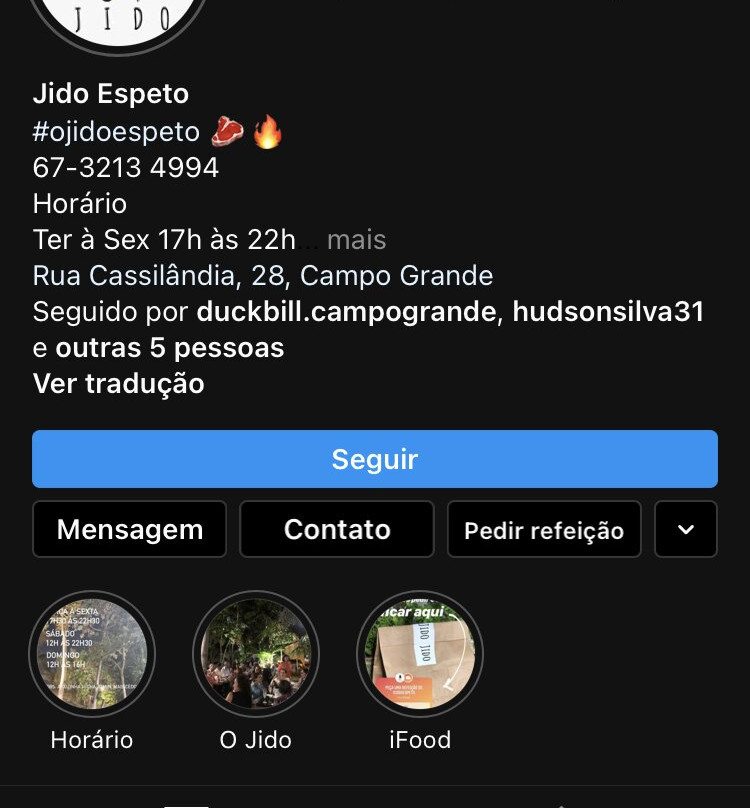Open the Contato options

pos(337,529)
